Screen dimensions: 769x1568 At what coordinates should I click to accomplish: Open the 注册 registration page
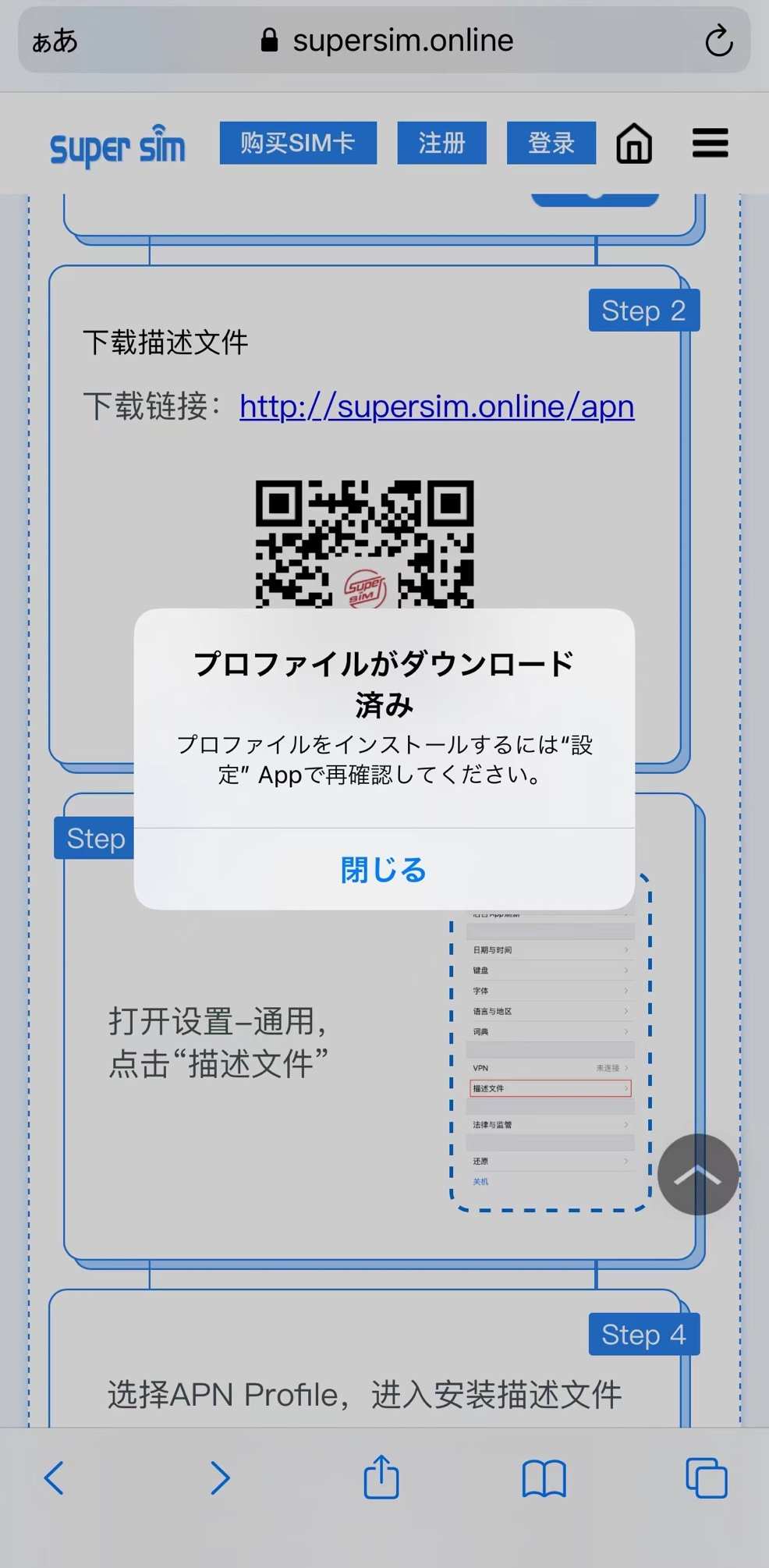[x=441, y=143]
